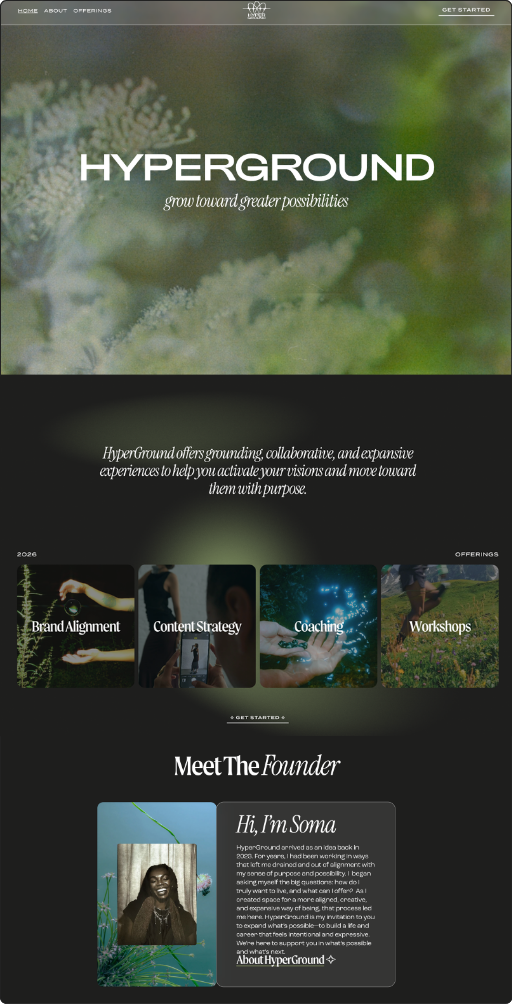Open the Brand Alignment offering card
The width and height of the screenshot is (513, 1004).
point(76,626)
